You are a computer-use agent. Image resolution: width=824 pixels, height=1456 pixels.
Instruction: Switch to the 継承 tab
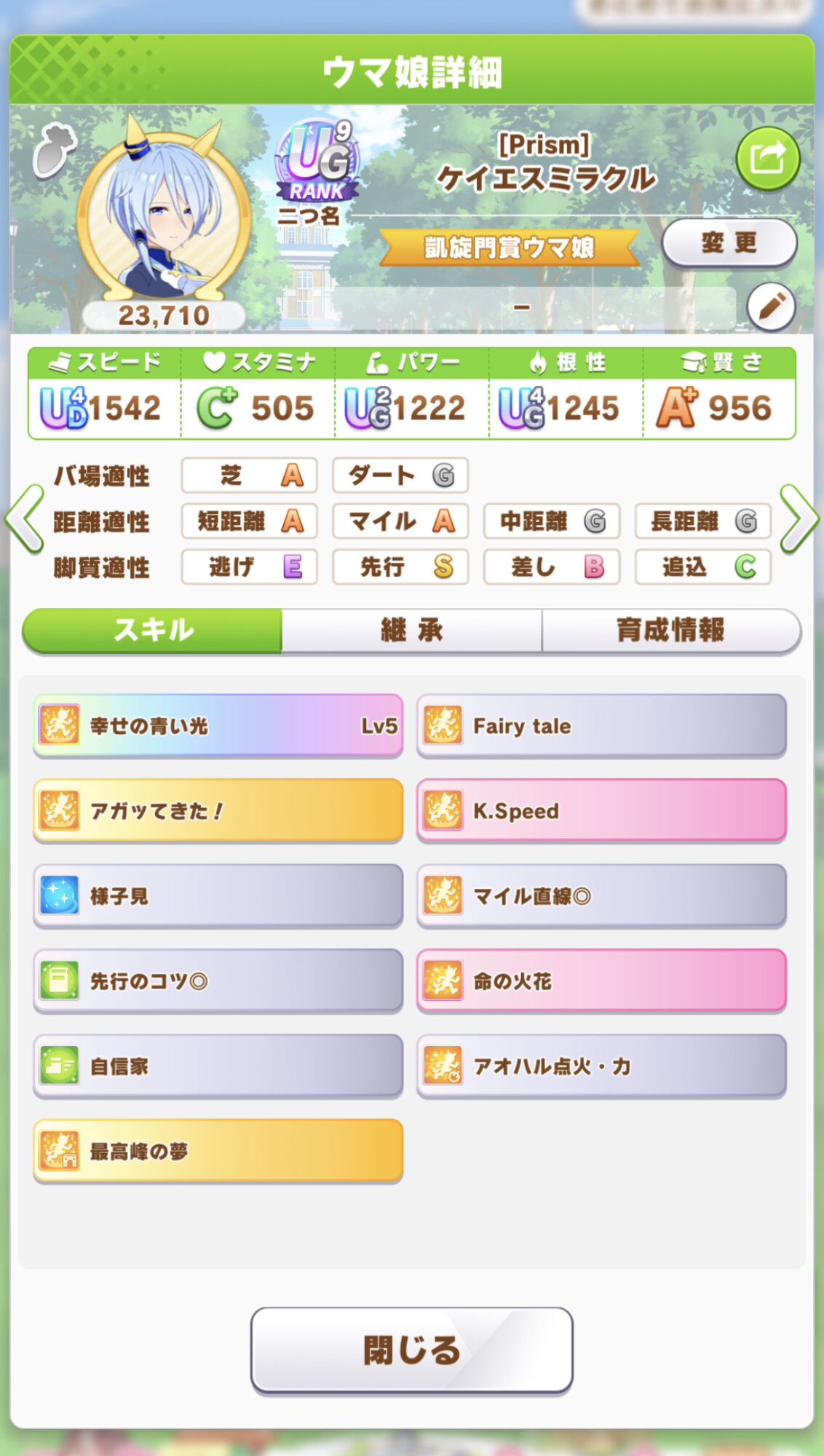[411, 630]
